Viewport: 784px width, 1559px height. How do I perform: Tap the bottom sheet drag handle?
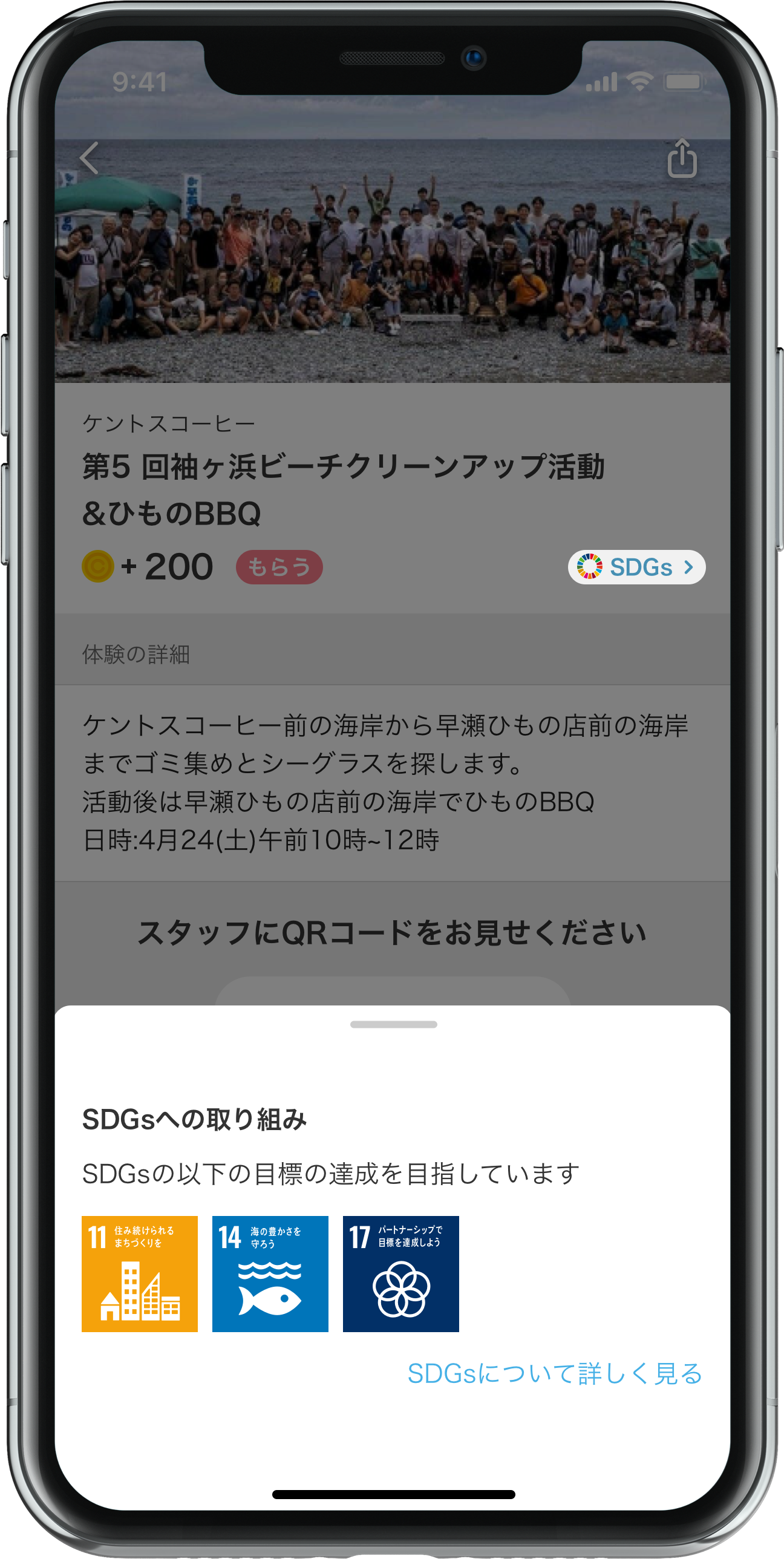click(393, 1024)
